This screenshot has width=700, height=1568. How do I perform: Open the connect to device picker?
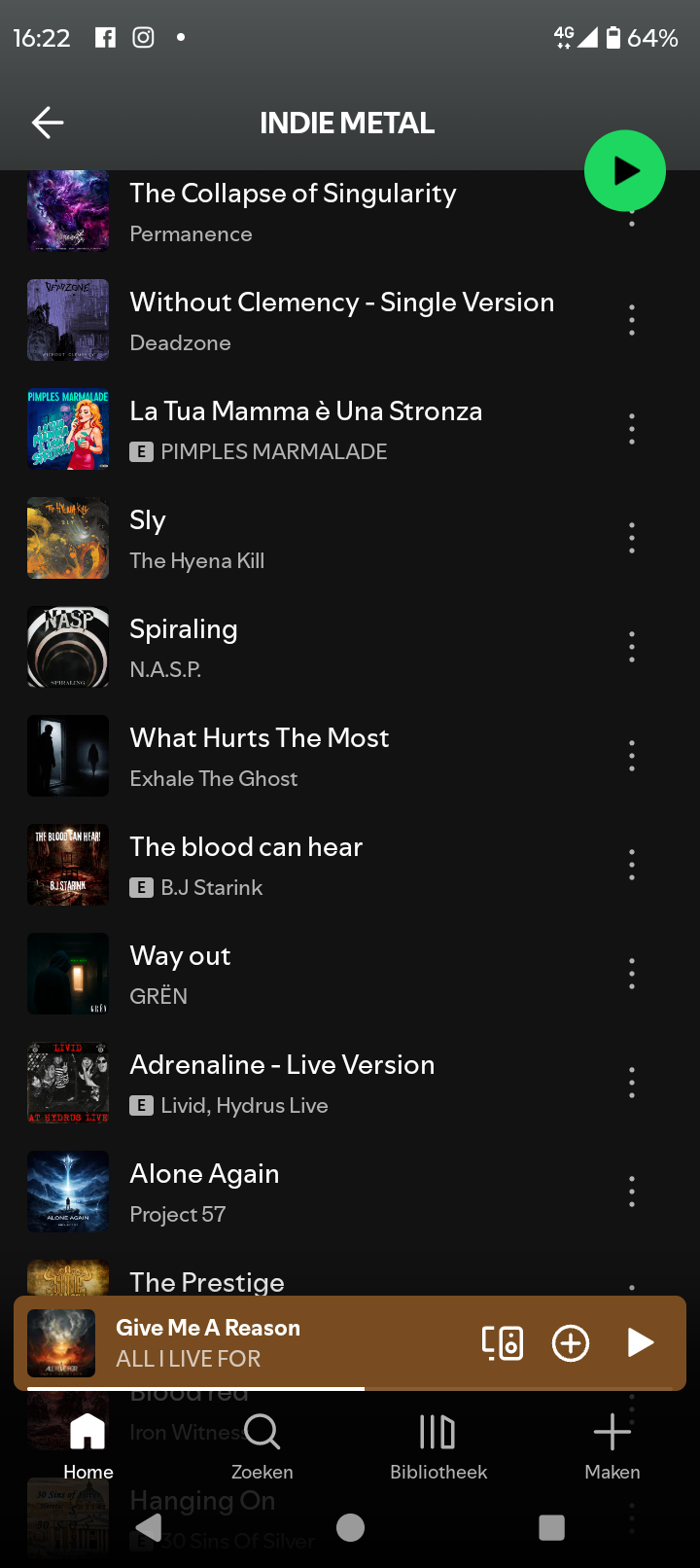coord(503,1342)
